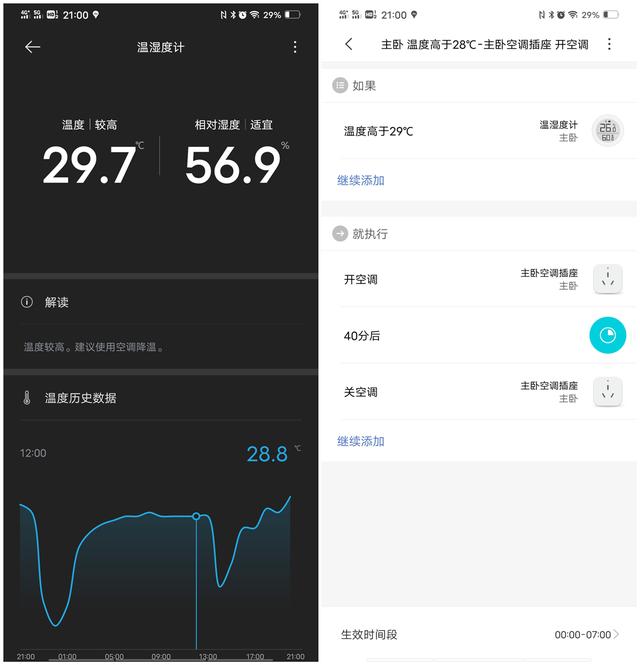Select the marked point on the temperature chart
This screenshot has height=665, width=640.
click(x=196, y=517)
